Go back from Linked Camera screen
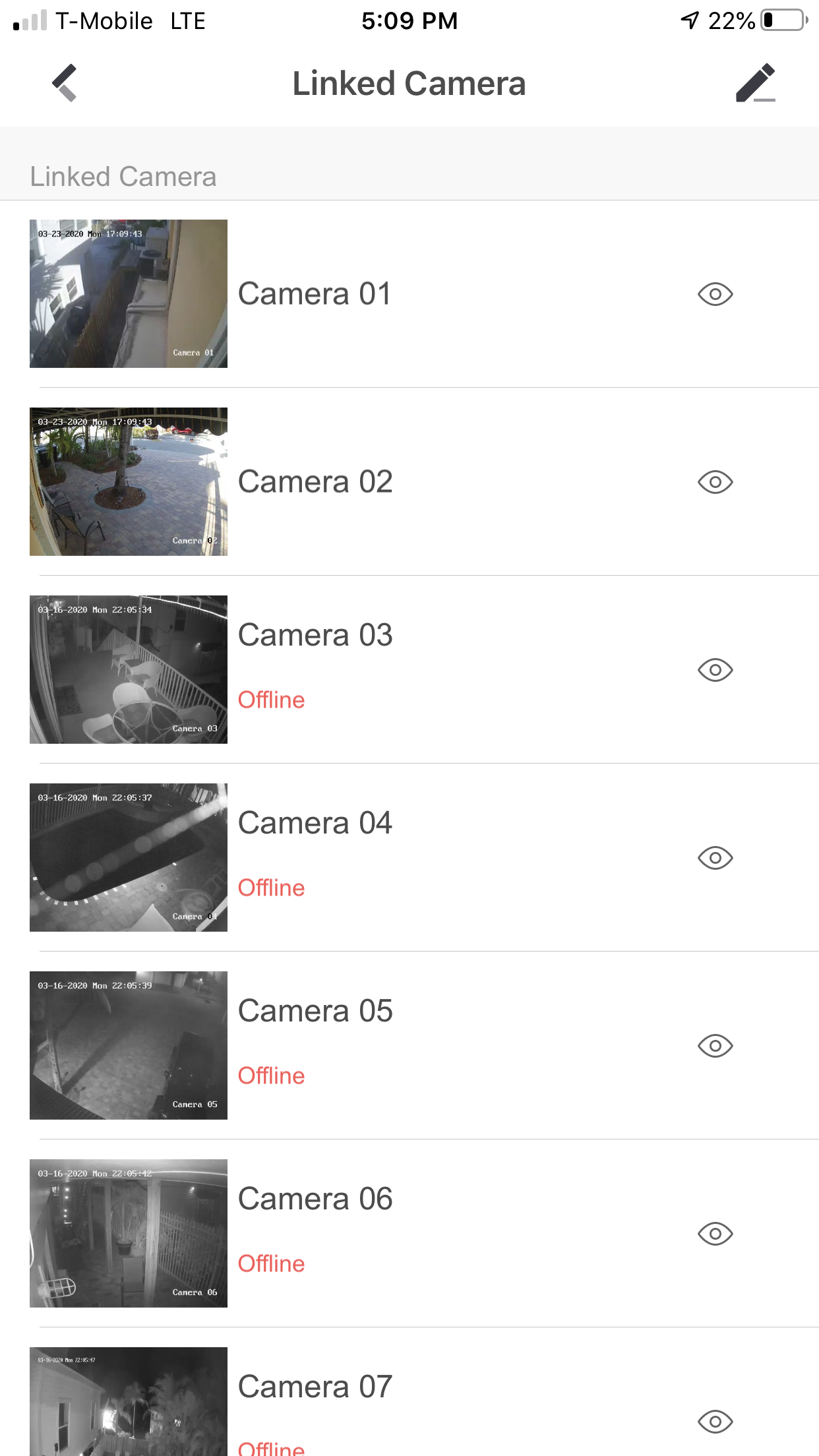Viewport: 819px width, 1456px height. [65, 83]
